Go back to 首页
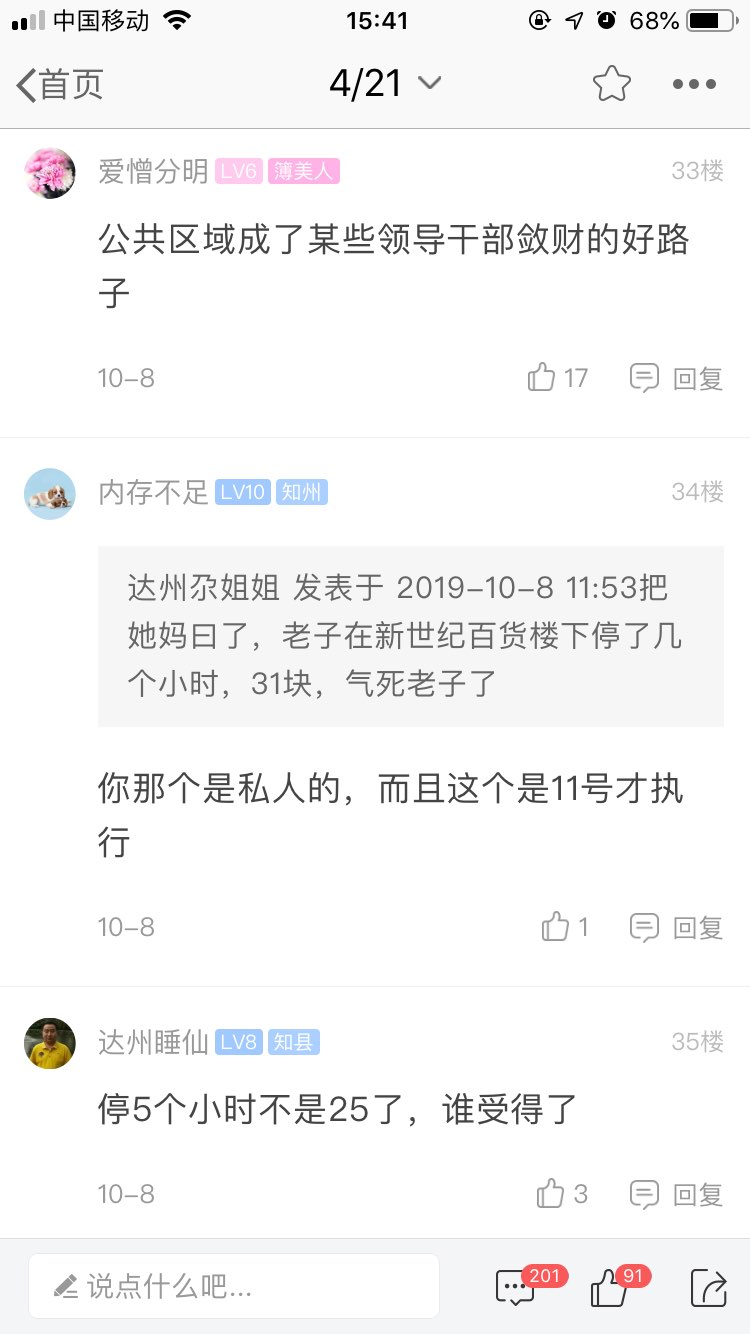Screen dimensions: 750x1334 point(60,85)
